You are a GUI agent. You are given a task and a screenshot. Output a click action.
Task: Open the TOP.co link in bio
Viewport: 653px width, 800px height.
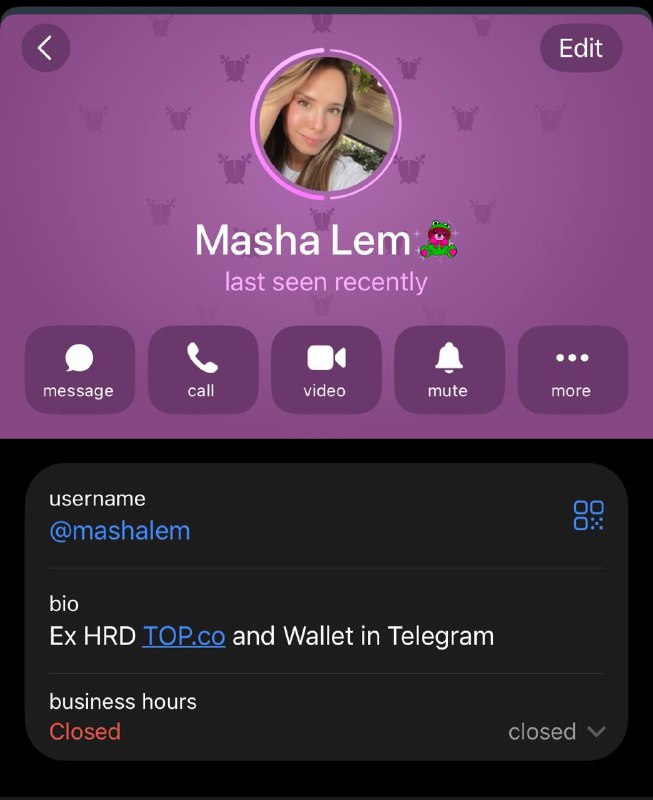184,636
